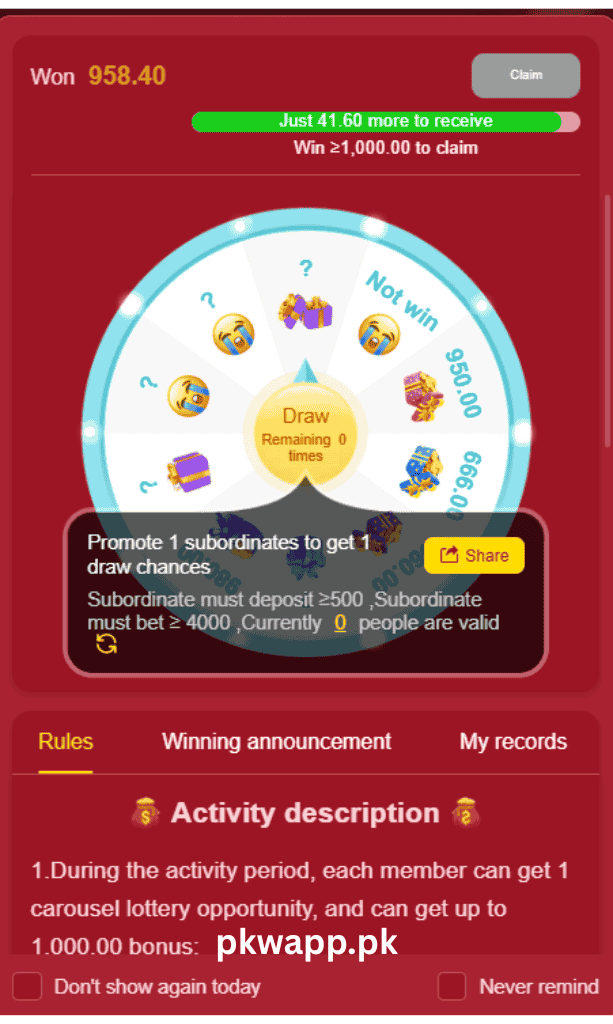Share to get draw chances
Screen dimensions: 613x1024
474,555
